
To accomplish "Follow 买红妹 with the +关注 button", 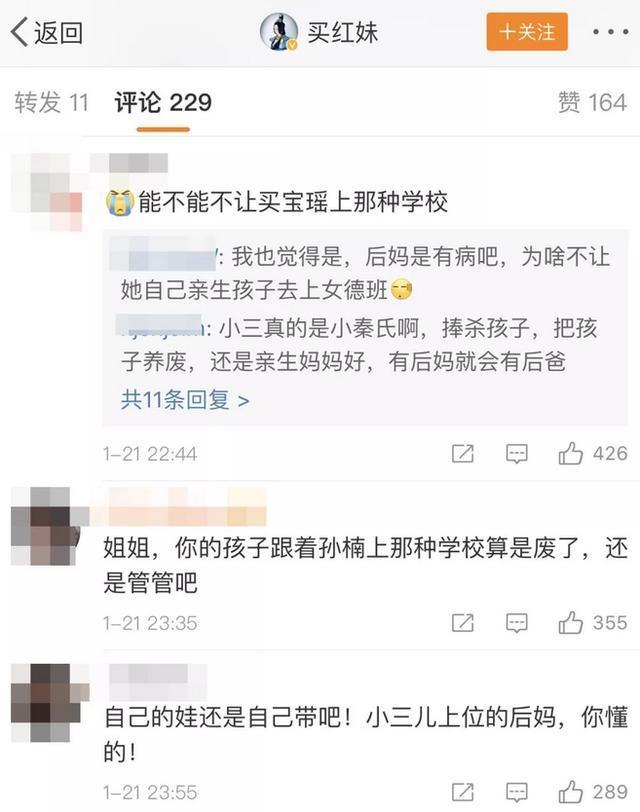I will [x=527, y=32].
